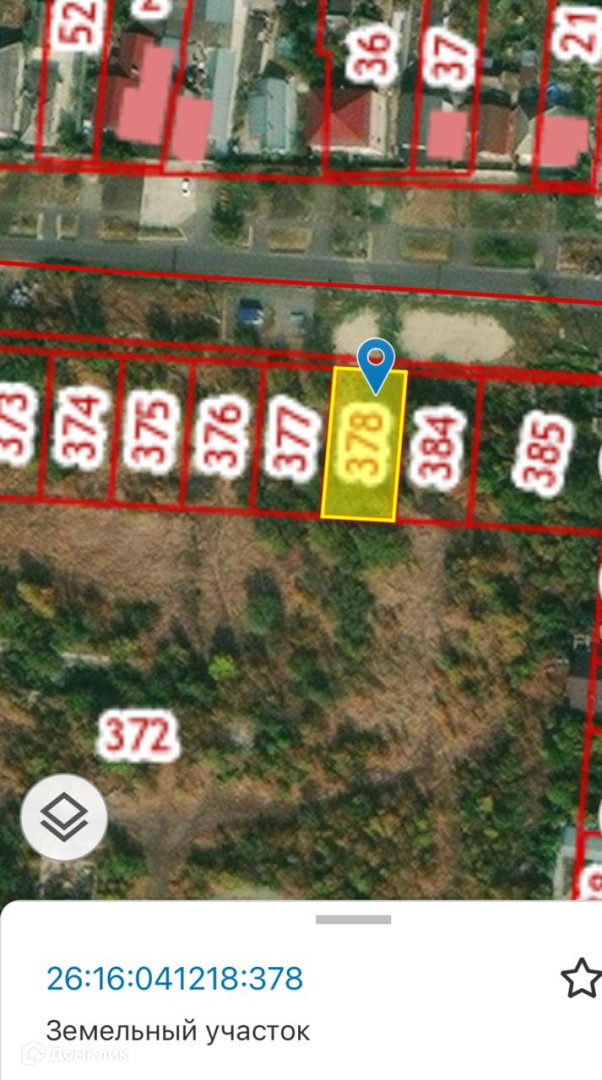Select parcel 385 on the map
This screenshot has width=602, height=1080.
coord(543,453)
